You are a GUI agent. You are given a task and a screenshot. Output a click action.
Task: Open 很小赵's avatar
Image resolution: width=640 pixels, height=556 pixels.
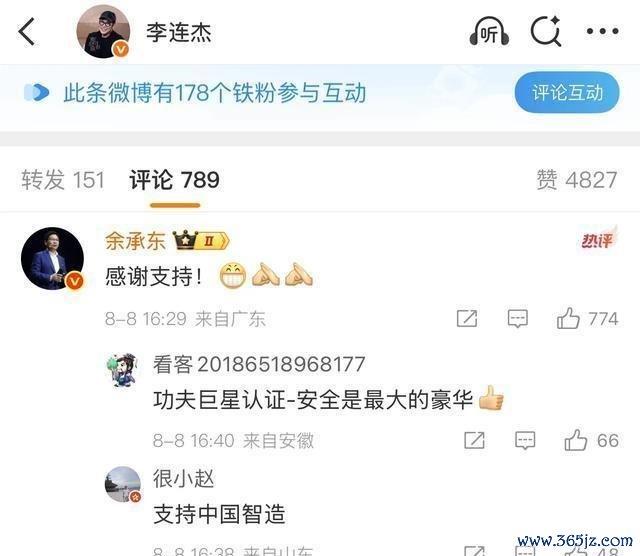click(x=123, y=484)
